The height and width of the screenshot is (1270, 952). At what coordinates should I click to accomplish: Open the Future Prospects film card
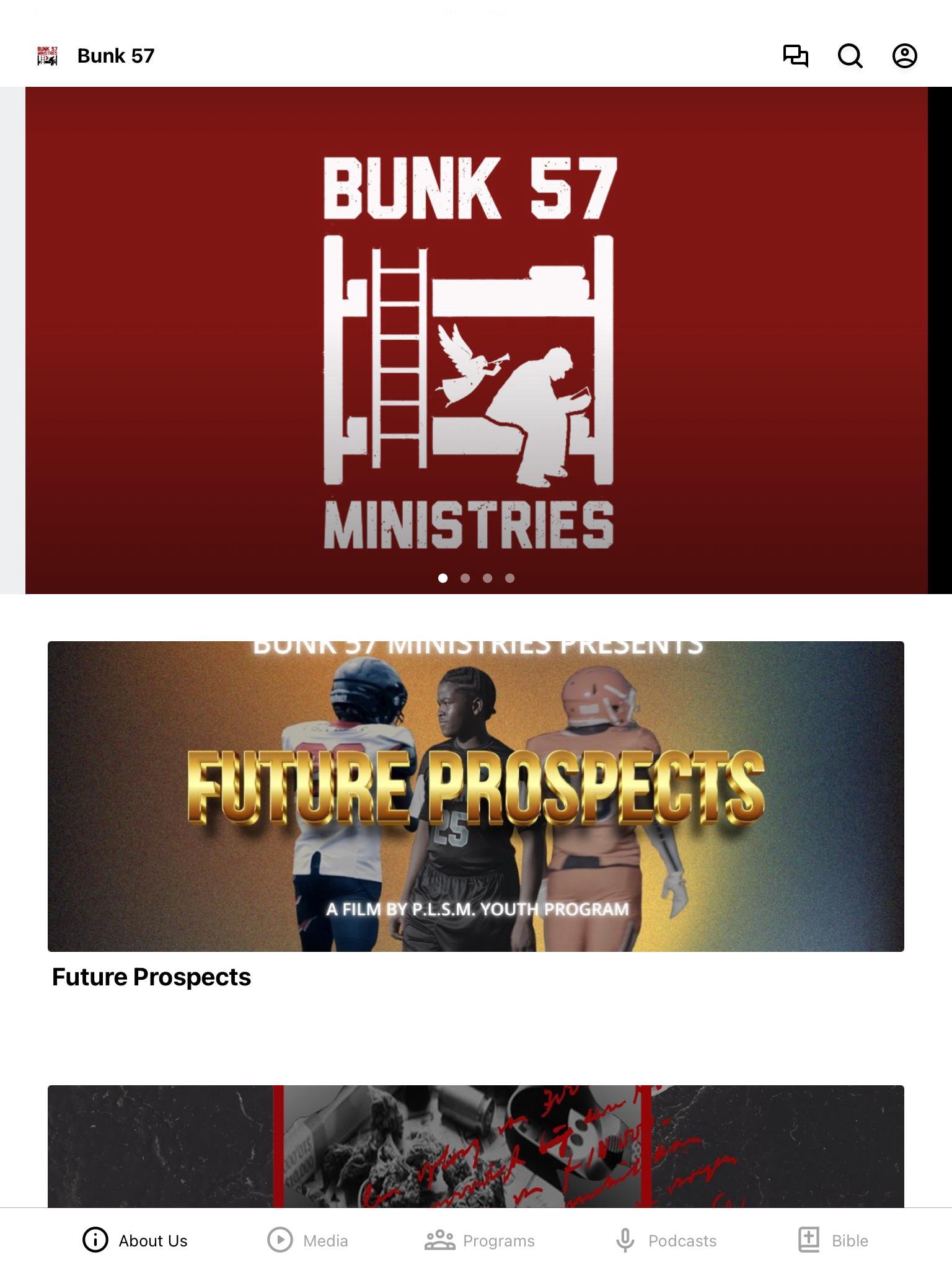pyautogui.click(x=475, y=796)
